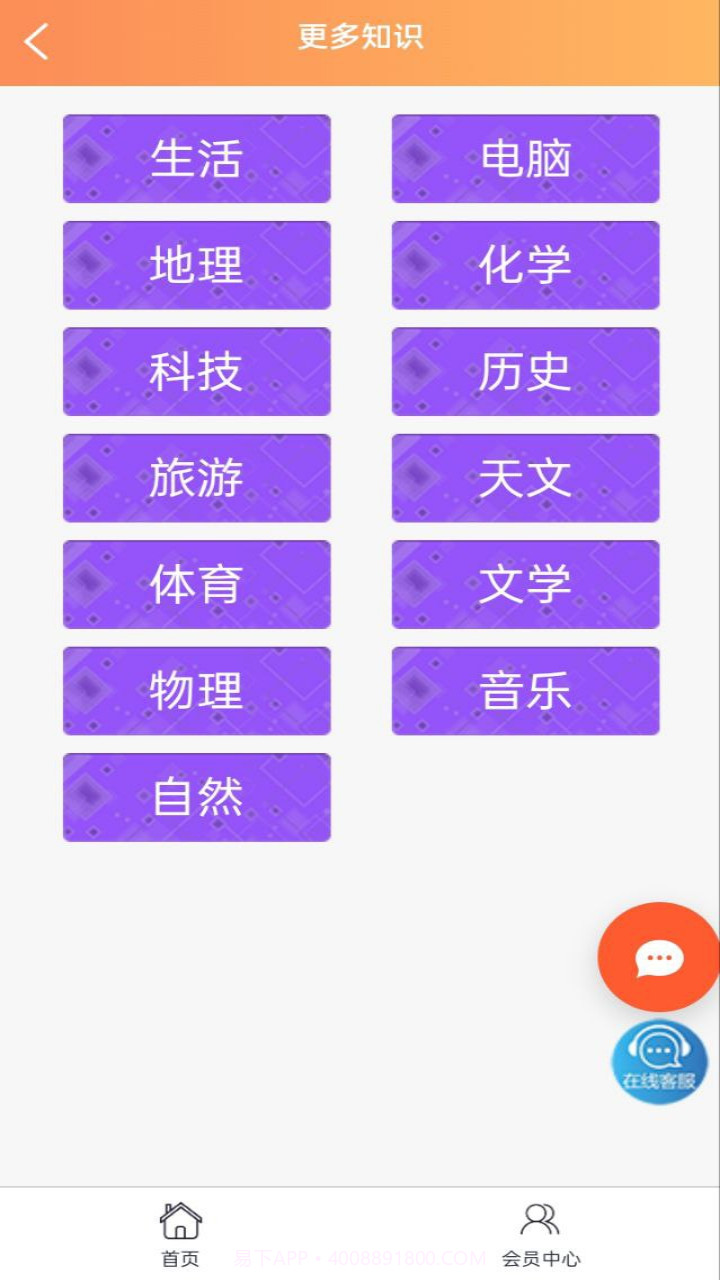Image resolution: width=720 pixels, height=1280 pixels.
Task: Open the 体育 category
Action: pos(196,584)
